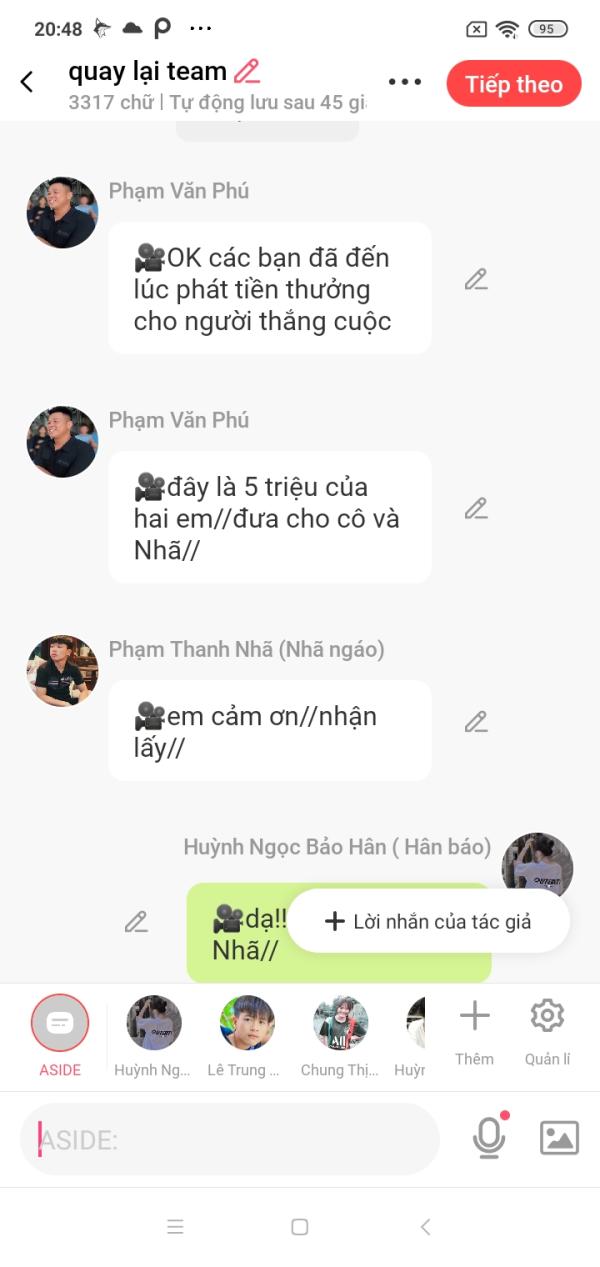600x1267 pixels.
Task: Edit the message "OK các bạn đã đến lúc"
Action: pyautogui.click(x=476, y=280)
